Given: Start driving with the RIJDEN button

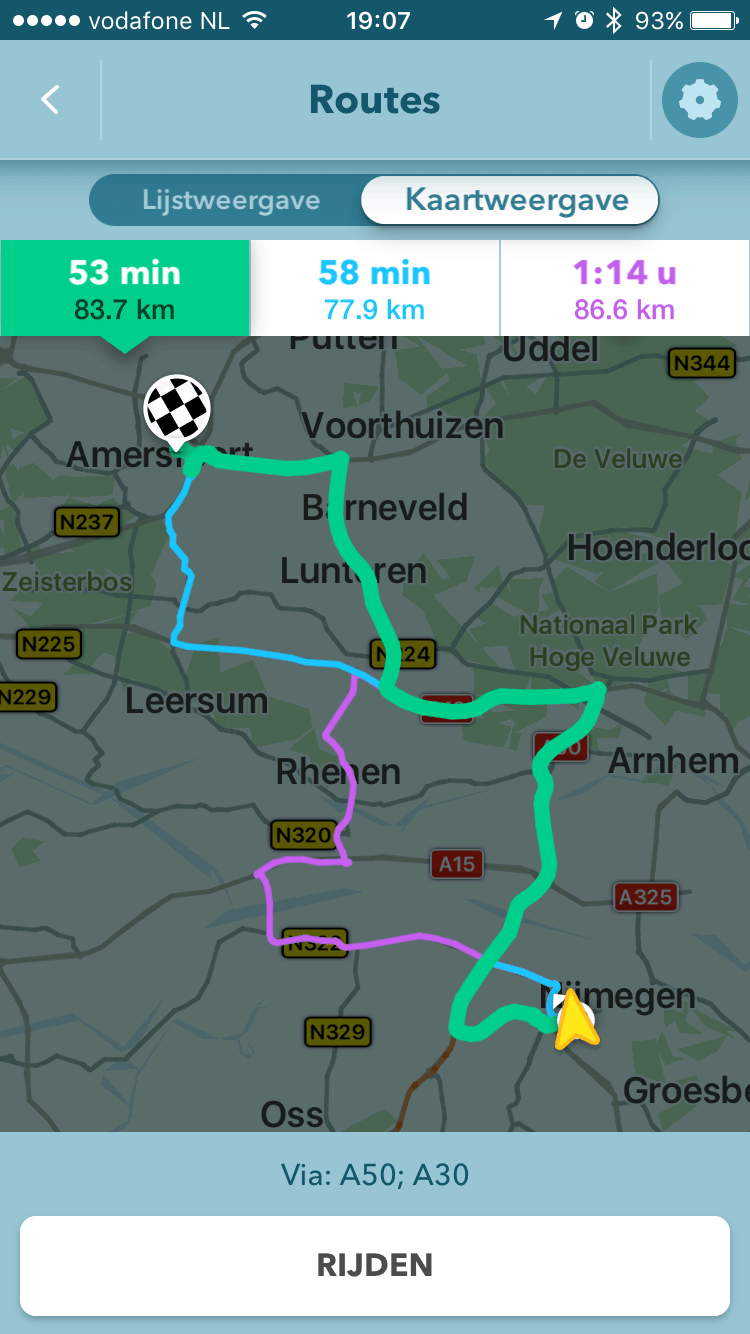Looking at the screenshot, I should 375,1265.
